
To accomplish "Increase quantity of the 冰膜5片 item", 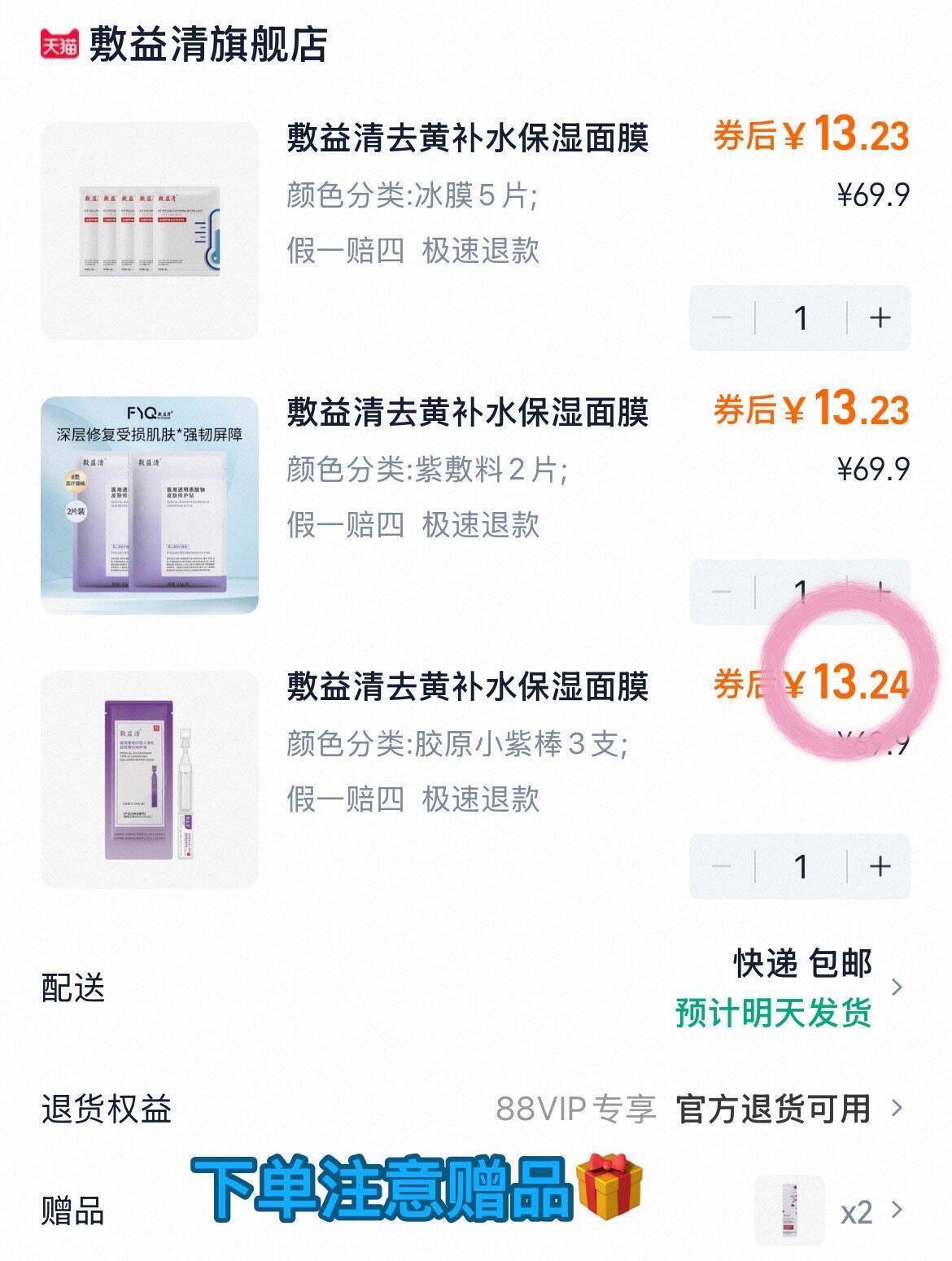I will [x=880, y=319].
